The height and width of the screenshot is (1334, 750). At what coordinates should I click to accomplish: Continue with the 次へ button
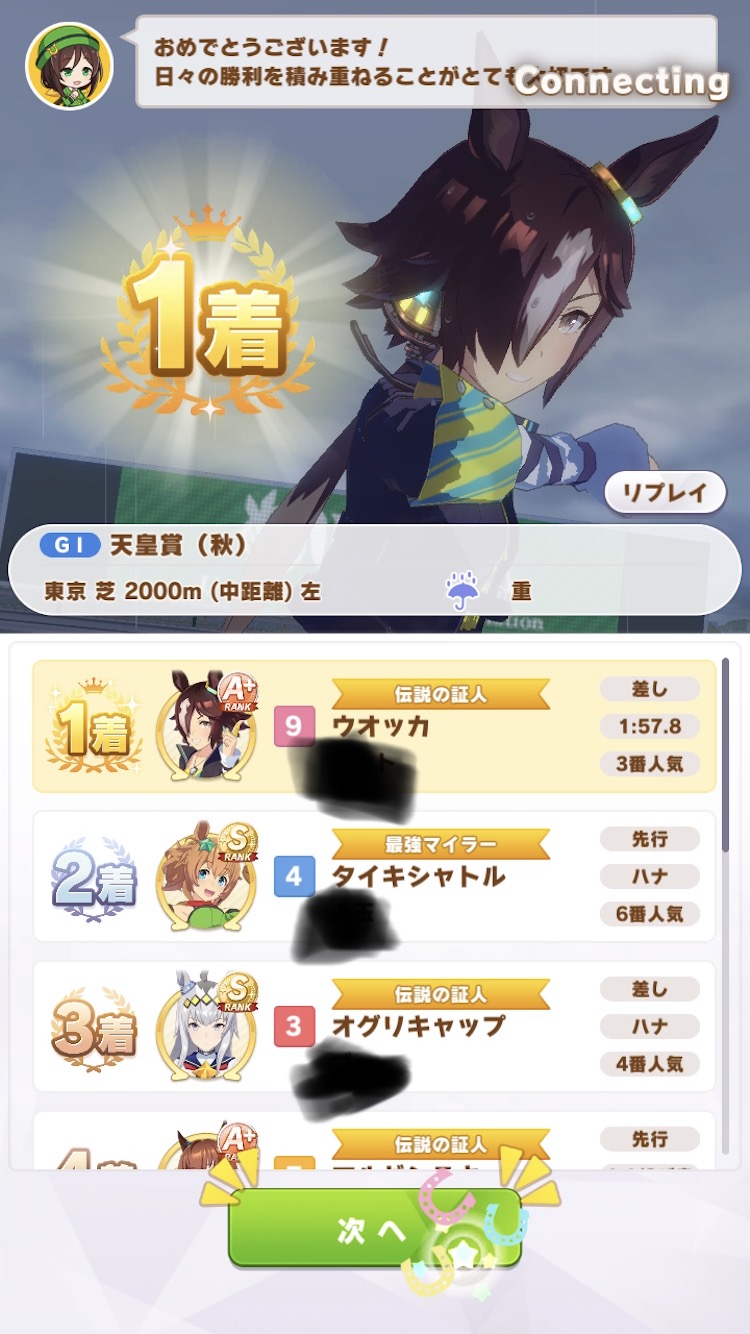coord(375,1230)
